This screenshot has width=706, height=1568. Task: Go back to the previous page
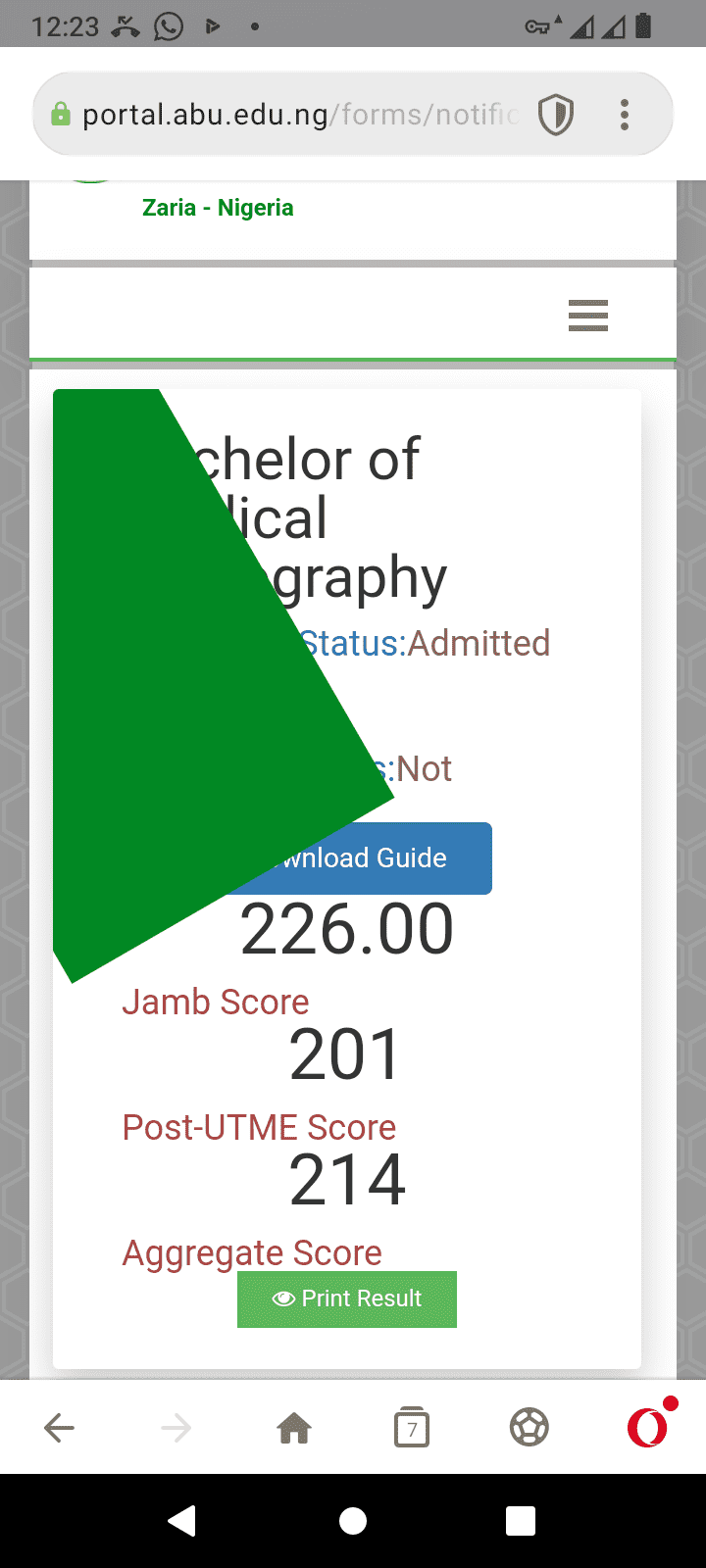pos(60,1428)
